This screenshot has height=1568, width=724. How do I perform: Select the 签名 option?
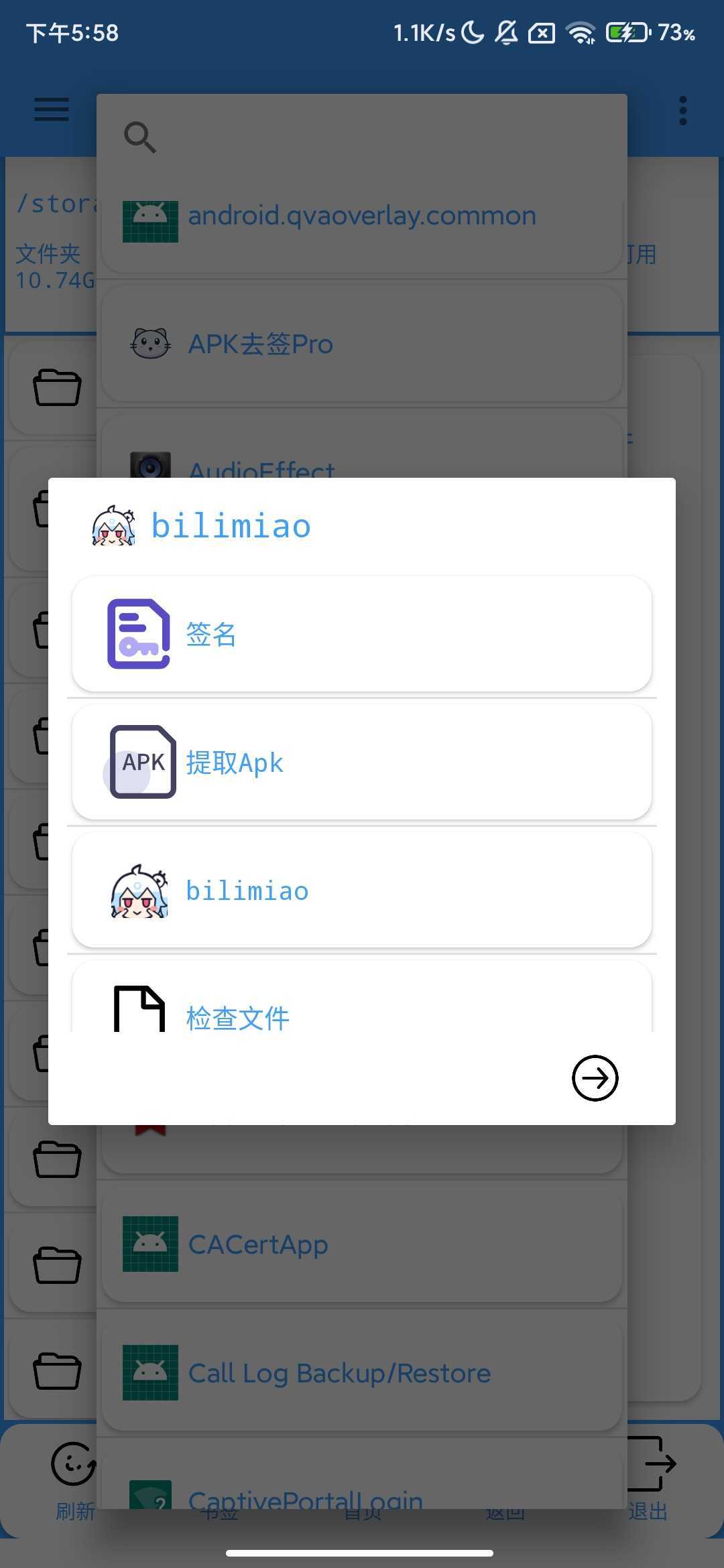pos(362,634)
